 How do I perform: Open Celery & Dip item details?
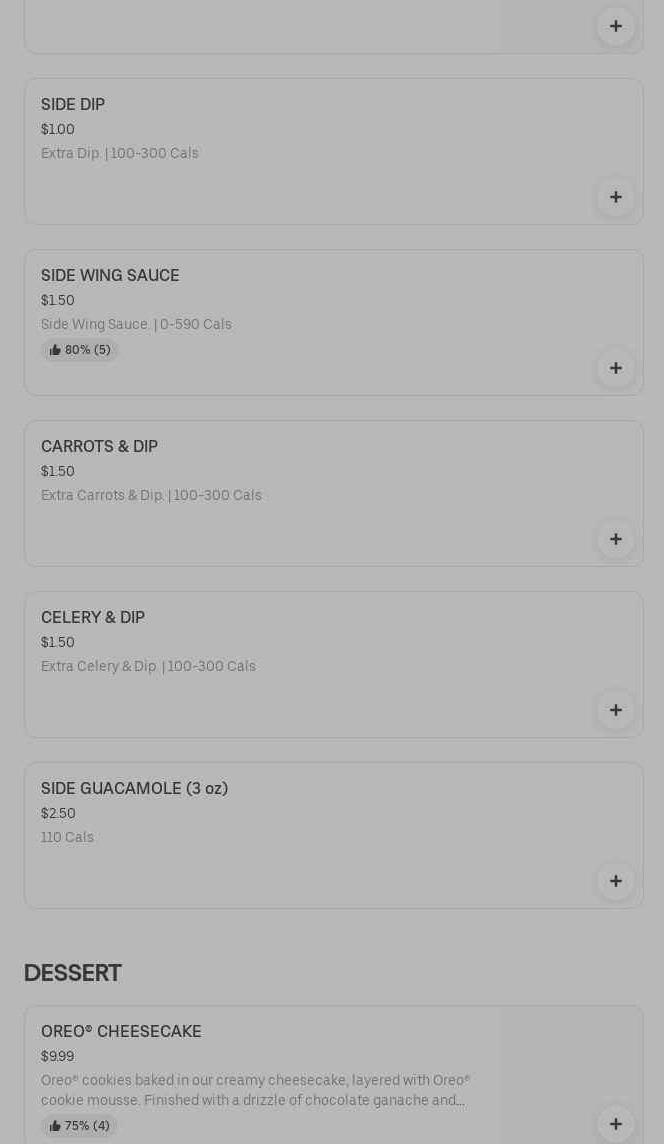(333, 665)
